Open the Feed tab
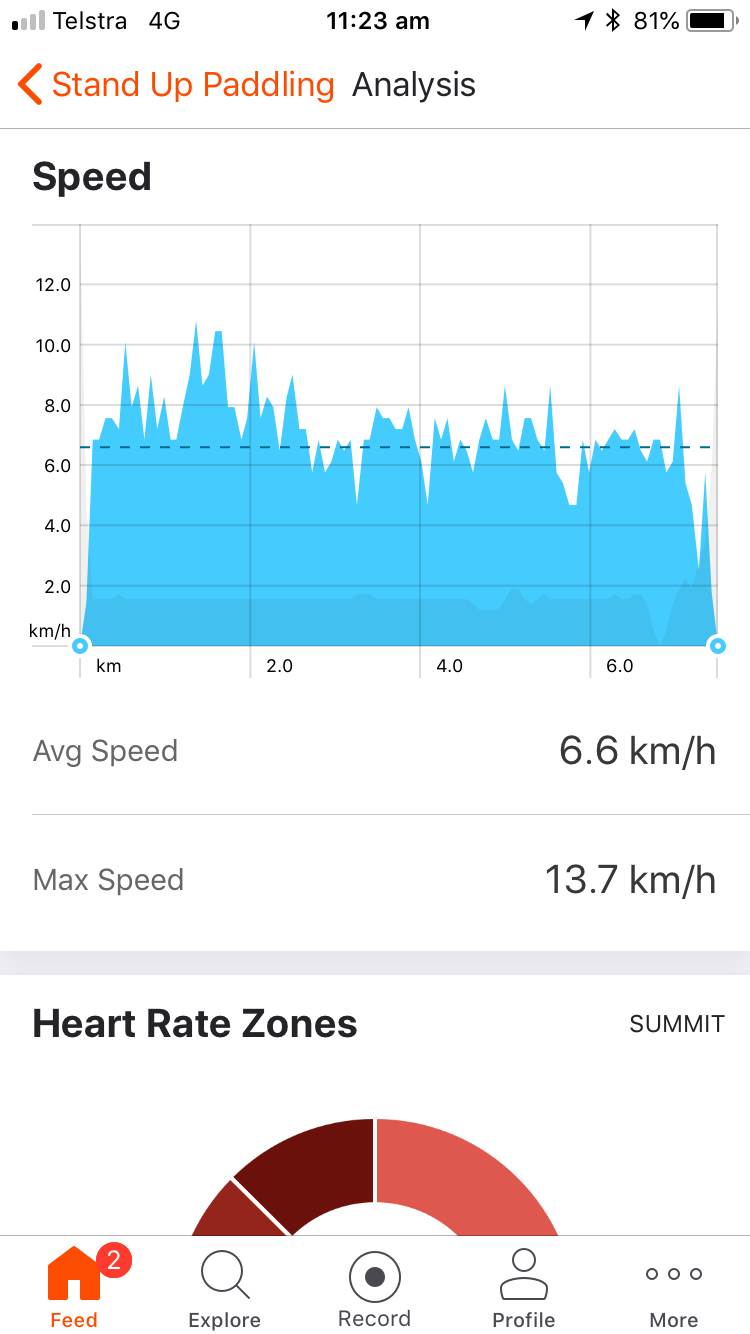750x1334 pixels. (74, 1286)
